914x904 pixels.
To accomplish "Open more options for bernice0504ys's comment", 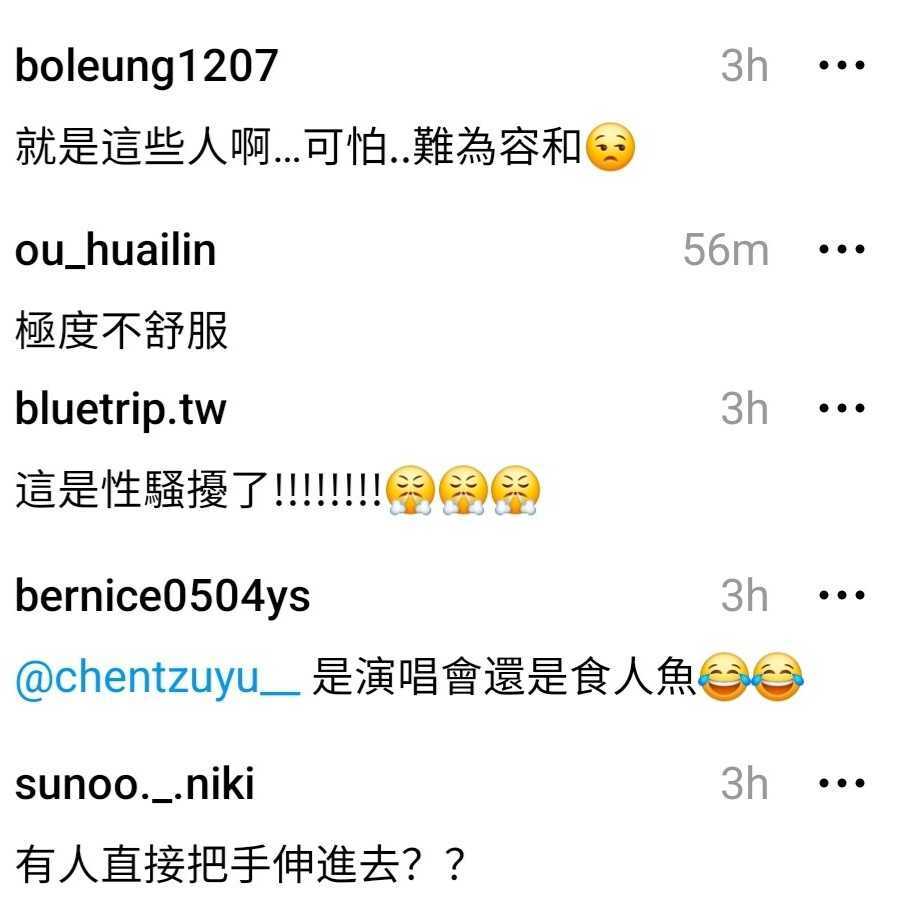I will point(841,596).
